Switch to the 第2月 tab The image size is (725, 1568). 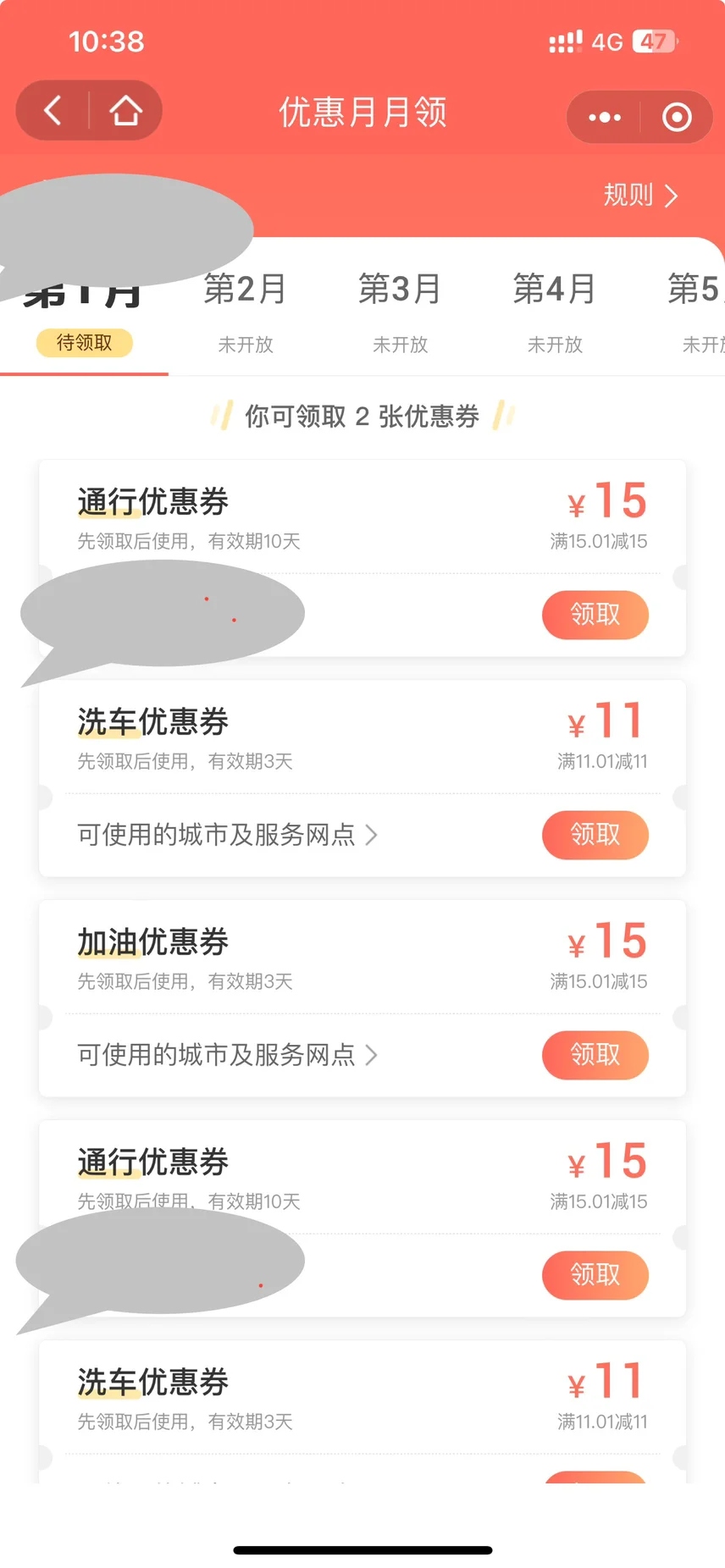click(x=246, y=310)
